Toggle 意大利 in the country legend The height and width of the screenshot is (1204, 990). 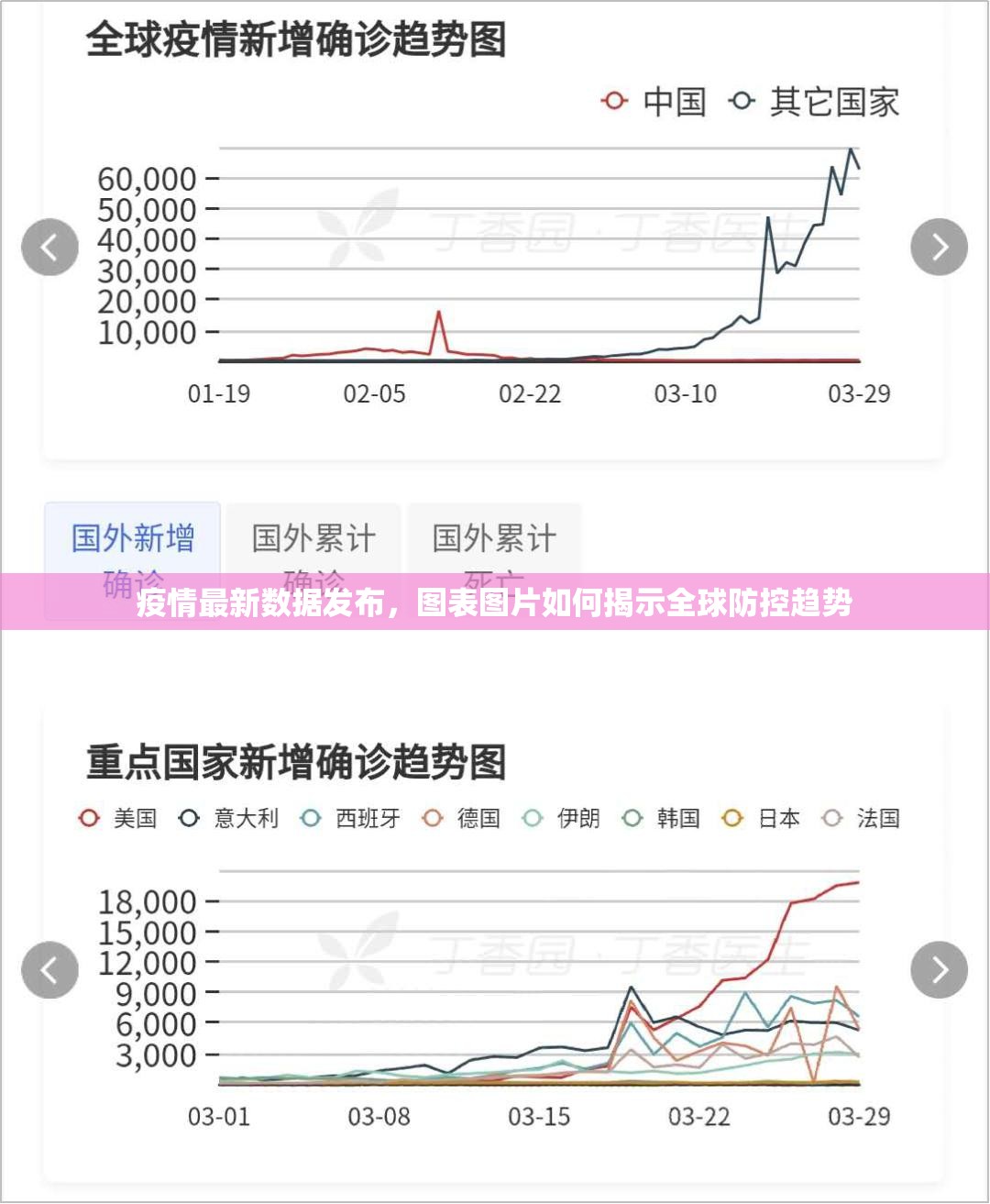click(229, 818)
